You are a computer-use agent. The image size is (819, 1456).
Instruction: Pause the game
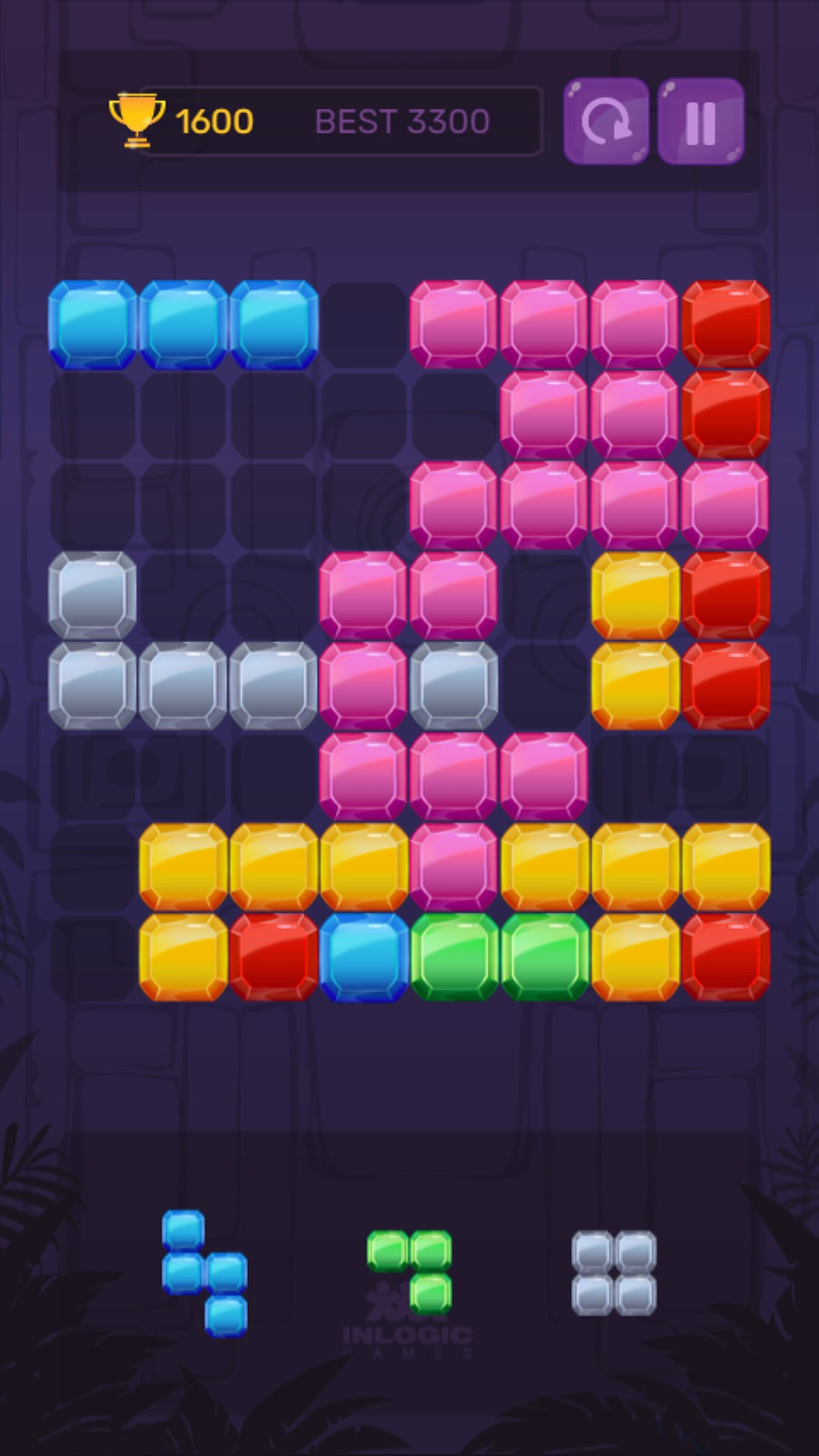pyautogui.click(x=701, y=121)
